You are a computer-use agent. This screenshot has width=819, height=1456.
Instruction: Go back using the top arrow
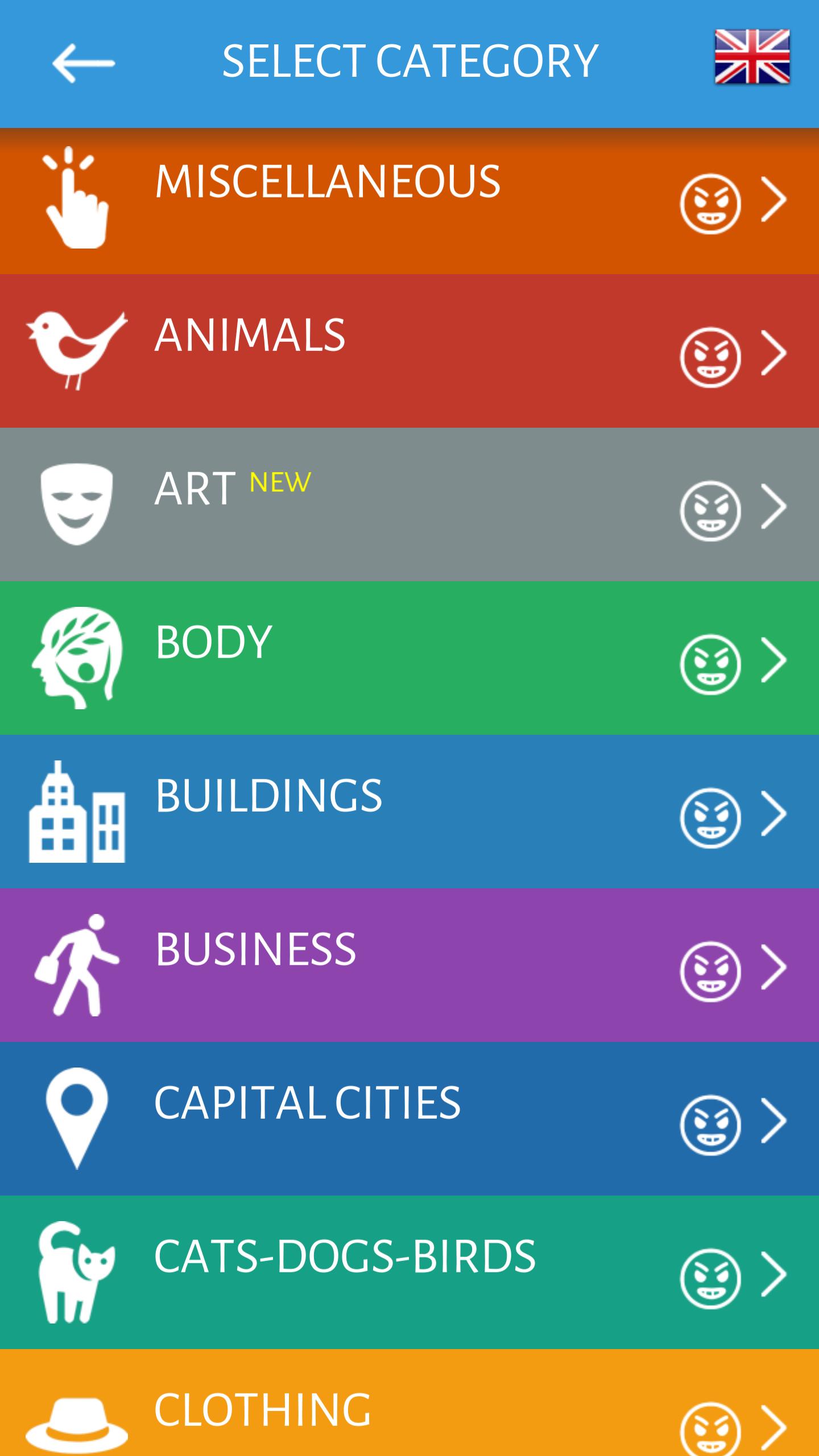(83, 63)
